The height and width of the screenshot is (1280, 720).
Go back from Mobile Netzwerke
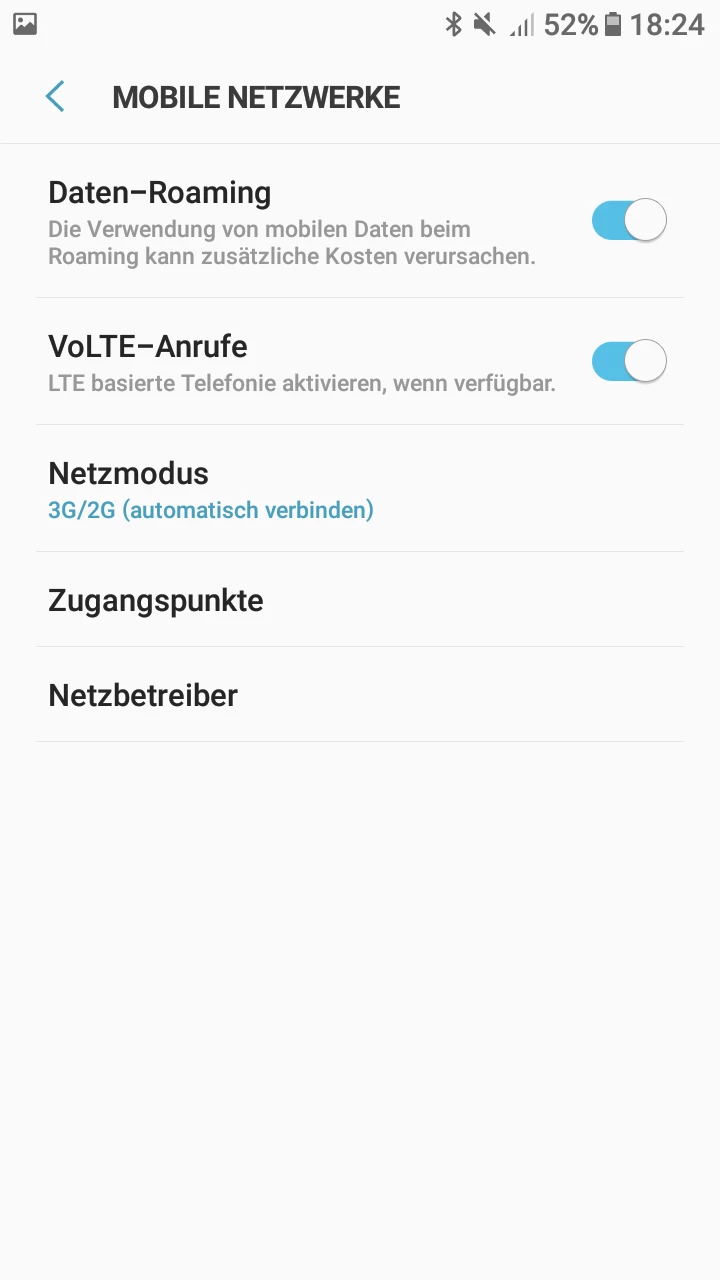click(x=55, y=97)
